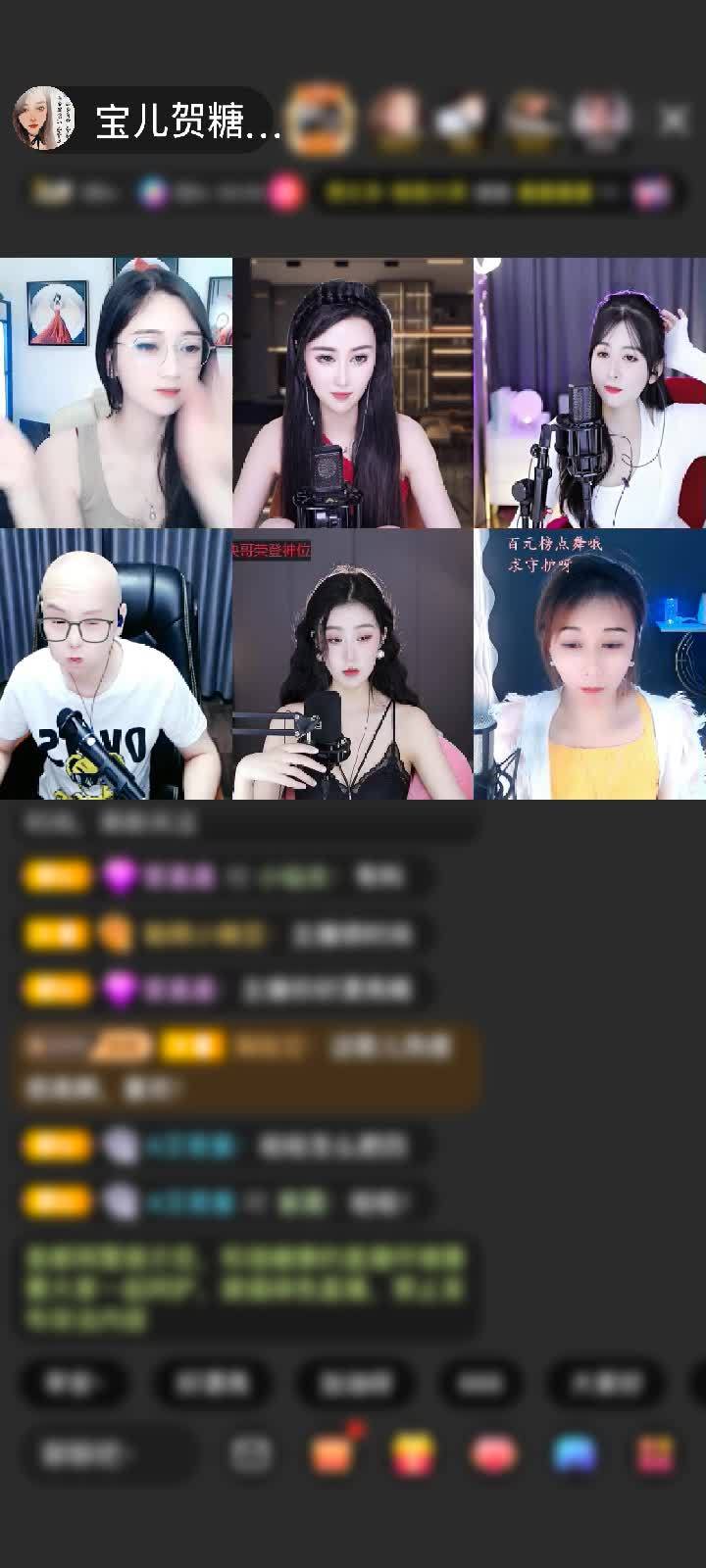View streamer in black lace top

pyautogui.click(x=353, y=664)
